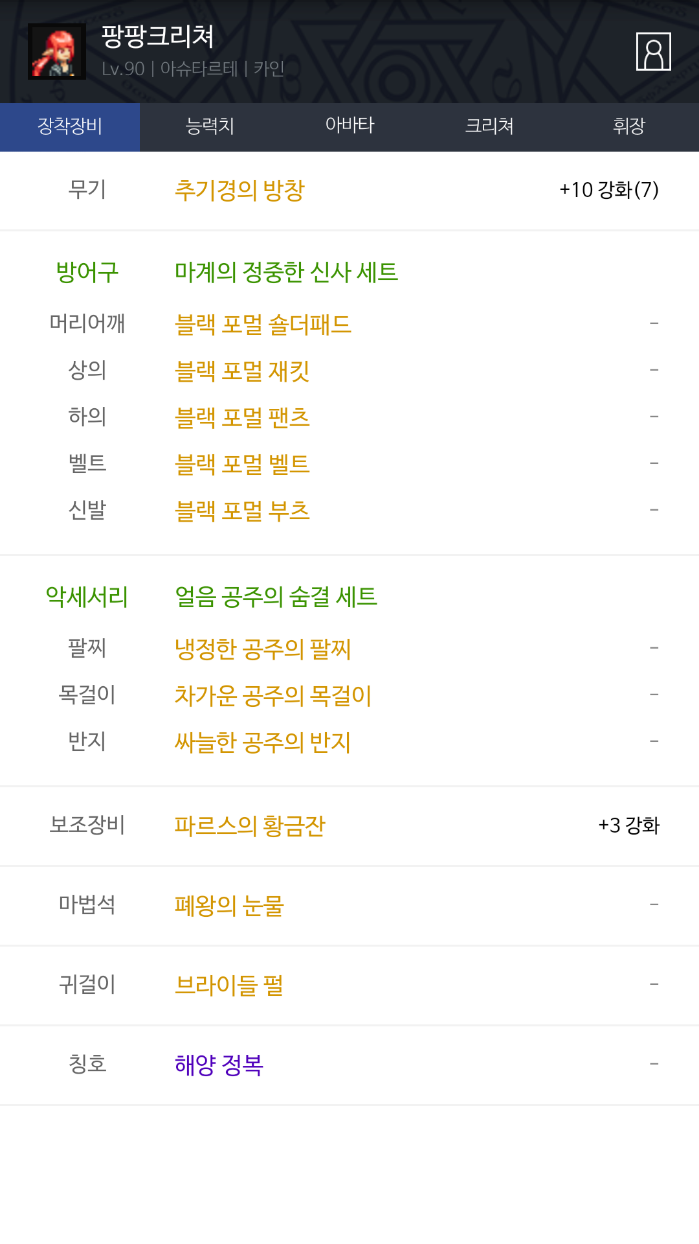Screen dimensions: 699x1244
Task: Open 블랙 포멀 부츠 item
Action: pos(242,511)
